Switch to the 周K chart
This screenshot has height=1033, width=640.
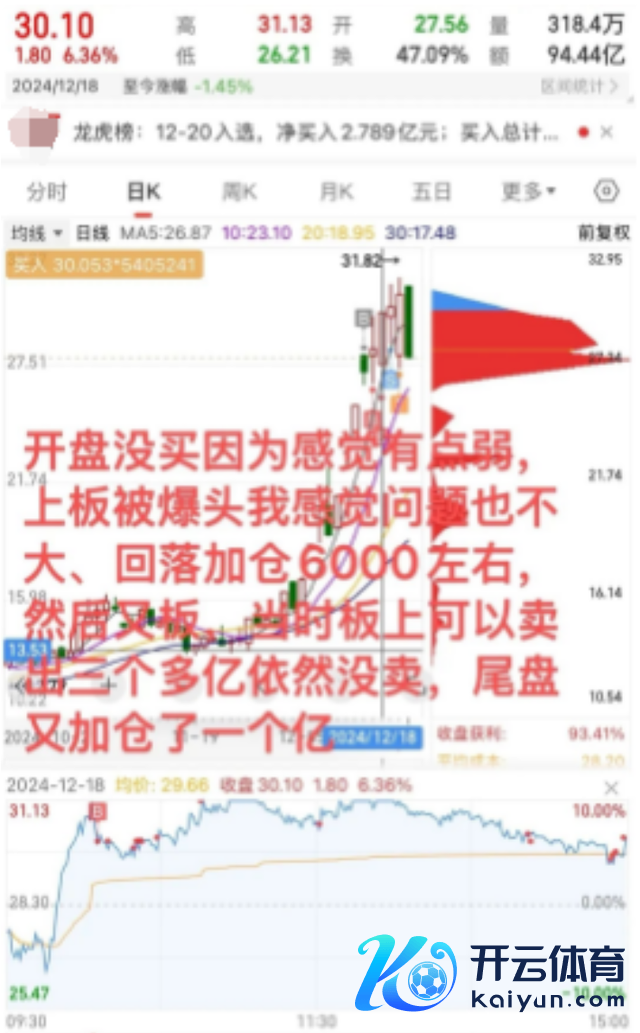point(240,191)
